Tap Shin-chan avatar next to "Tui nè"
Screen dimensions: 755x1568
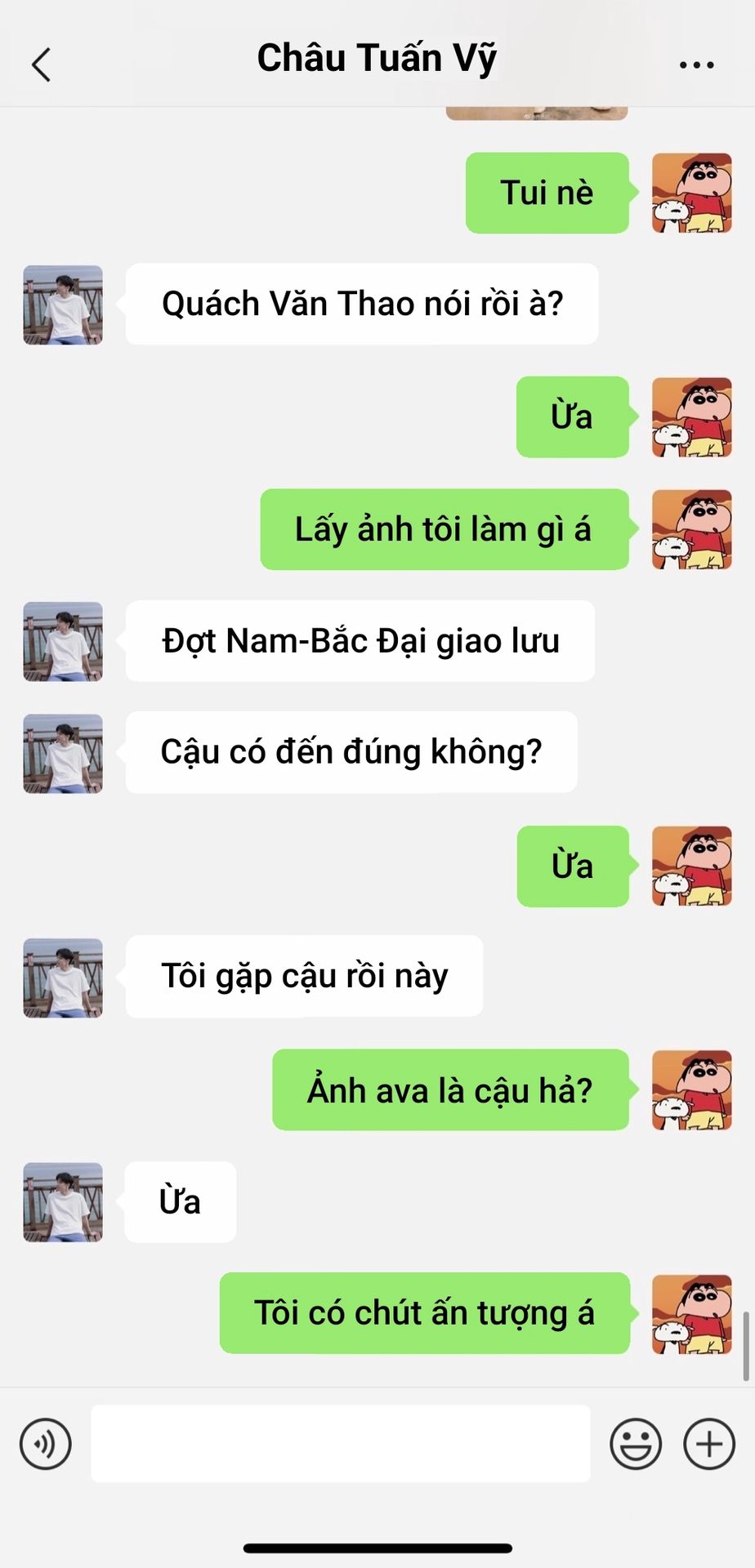(692, 193)
